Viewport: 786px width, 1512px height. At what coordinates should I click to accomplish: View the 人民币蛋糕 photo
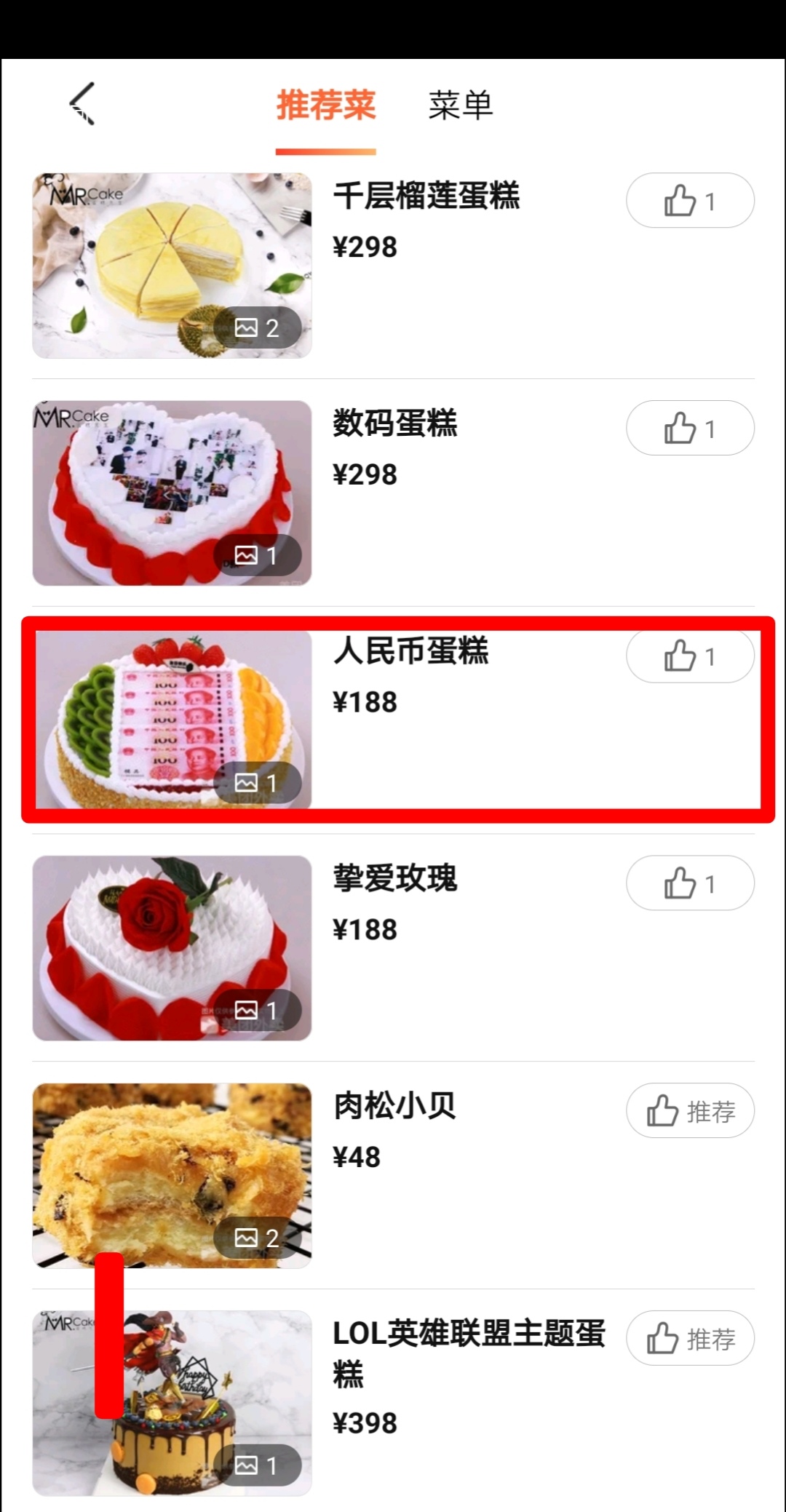click(172, 720)
